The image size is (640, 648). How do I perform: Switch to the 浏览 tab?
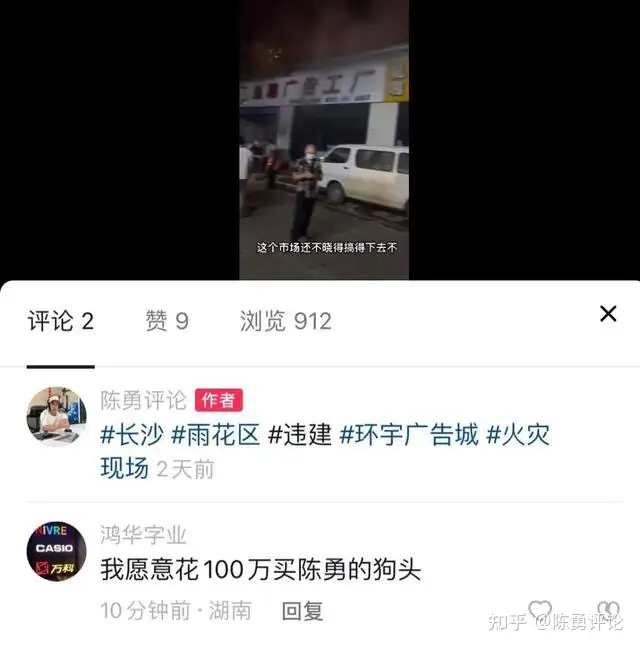[285, 321]
